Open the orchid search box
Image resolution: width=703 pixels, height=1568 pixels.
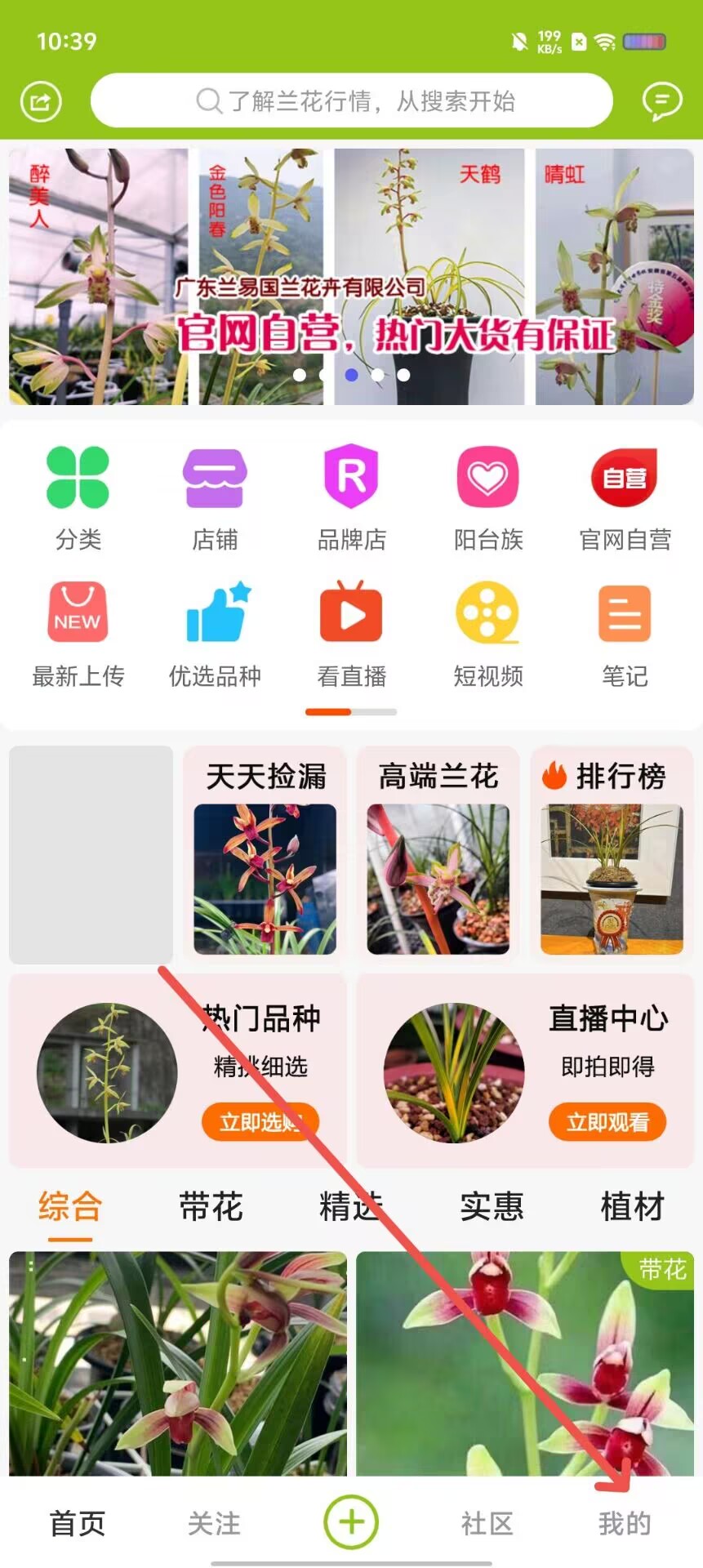(352, 100)
